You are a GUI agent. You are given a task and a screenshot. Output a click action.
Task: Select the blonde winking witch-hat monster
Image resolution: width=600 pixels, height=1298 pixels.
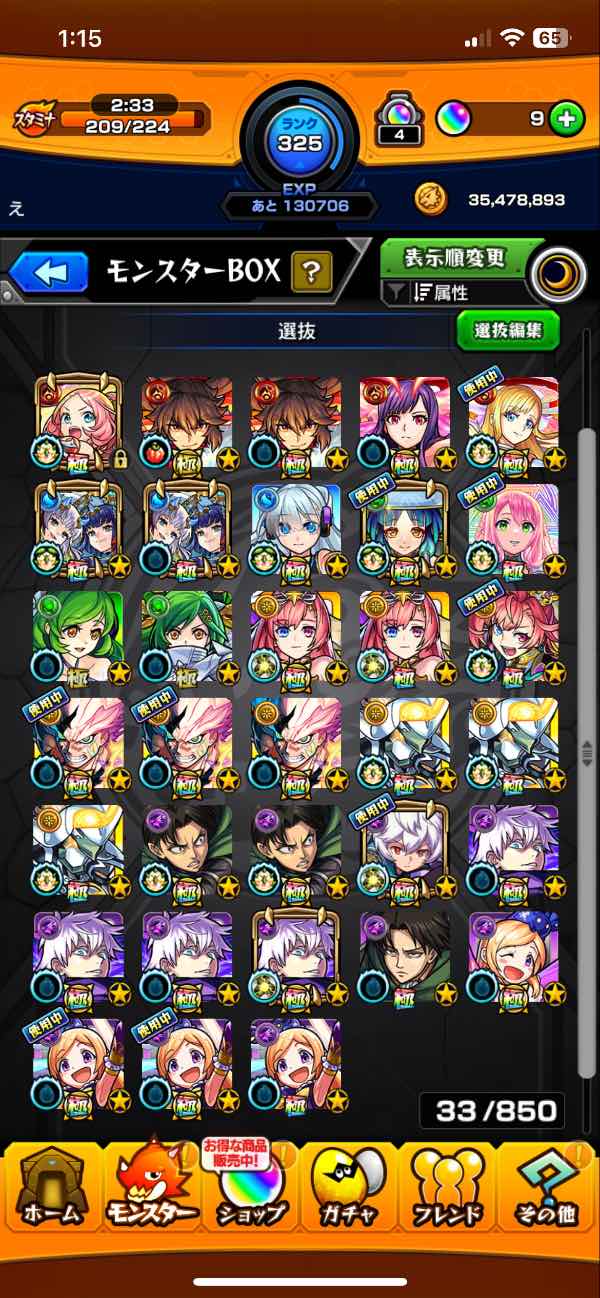pyautogui.click(x=514, y=957)
